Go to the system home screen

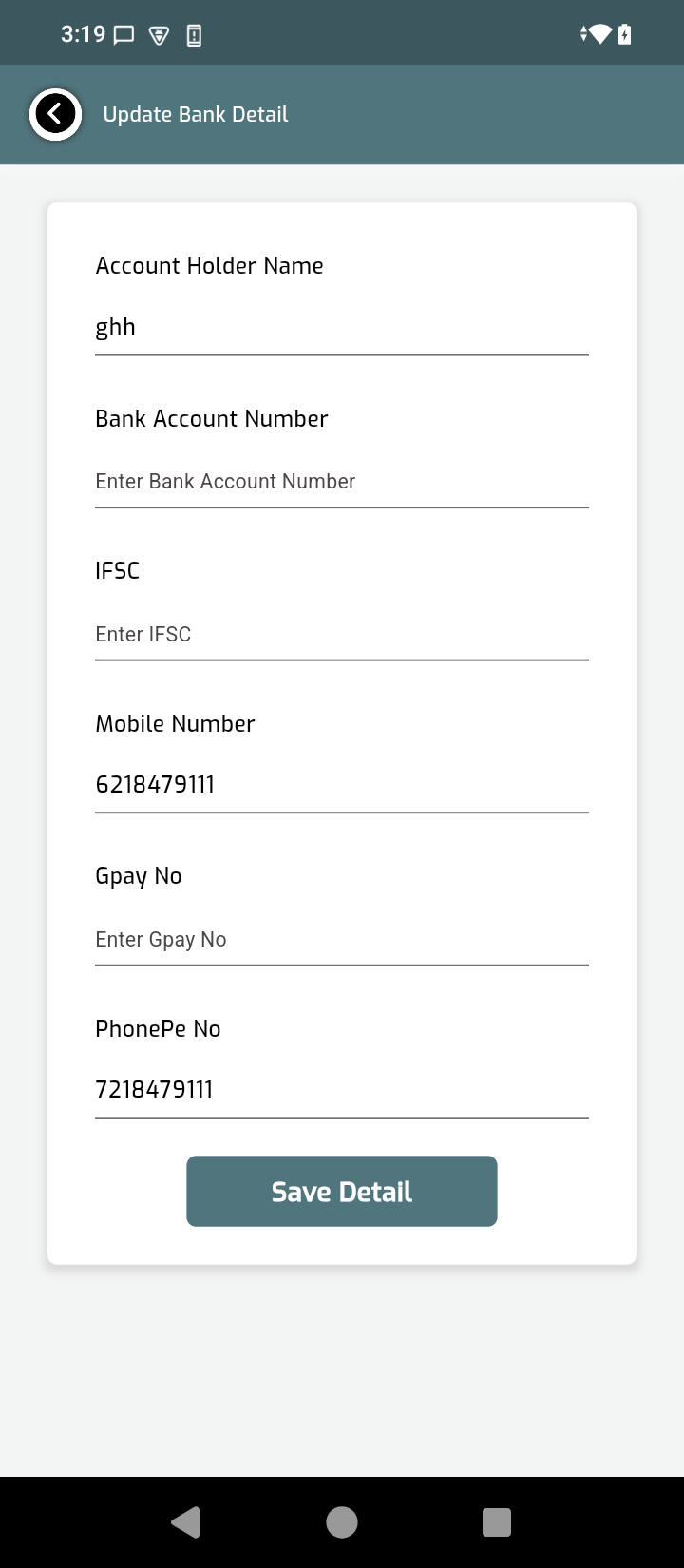341,1522
